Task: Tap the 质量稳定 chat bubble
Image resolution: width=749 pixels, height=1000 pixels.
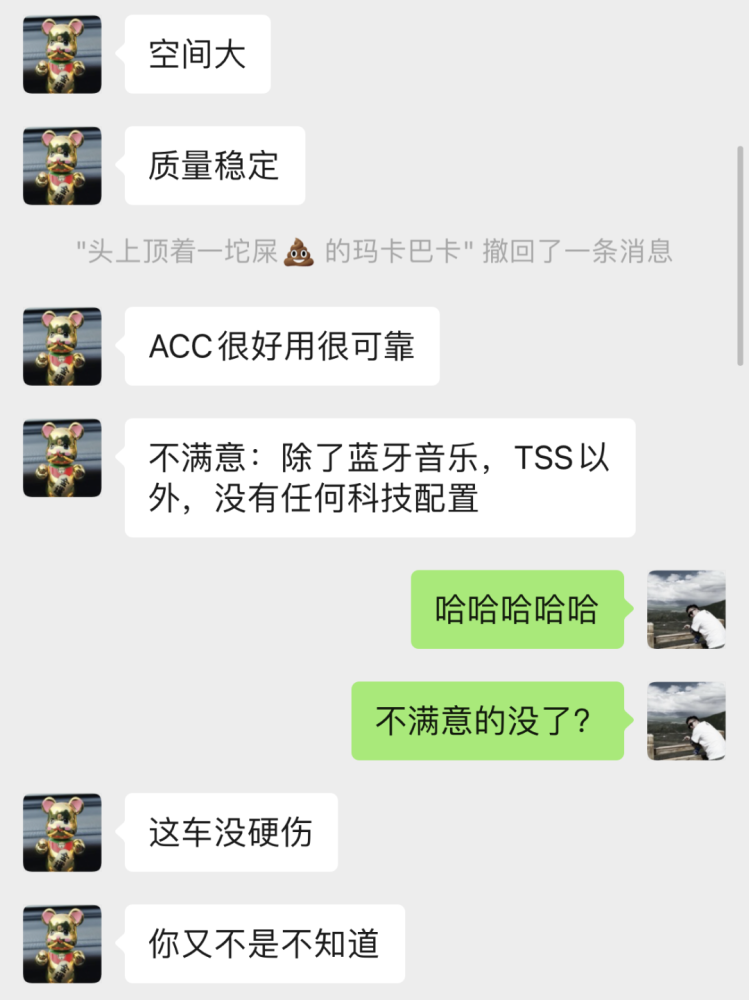Action: (214, 167)
